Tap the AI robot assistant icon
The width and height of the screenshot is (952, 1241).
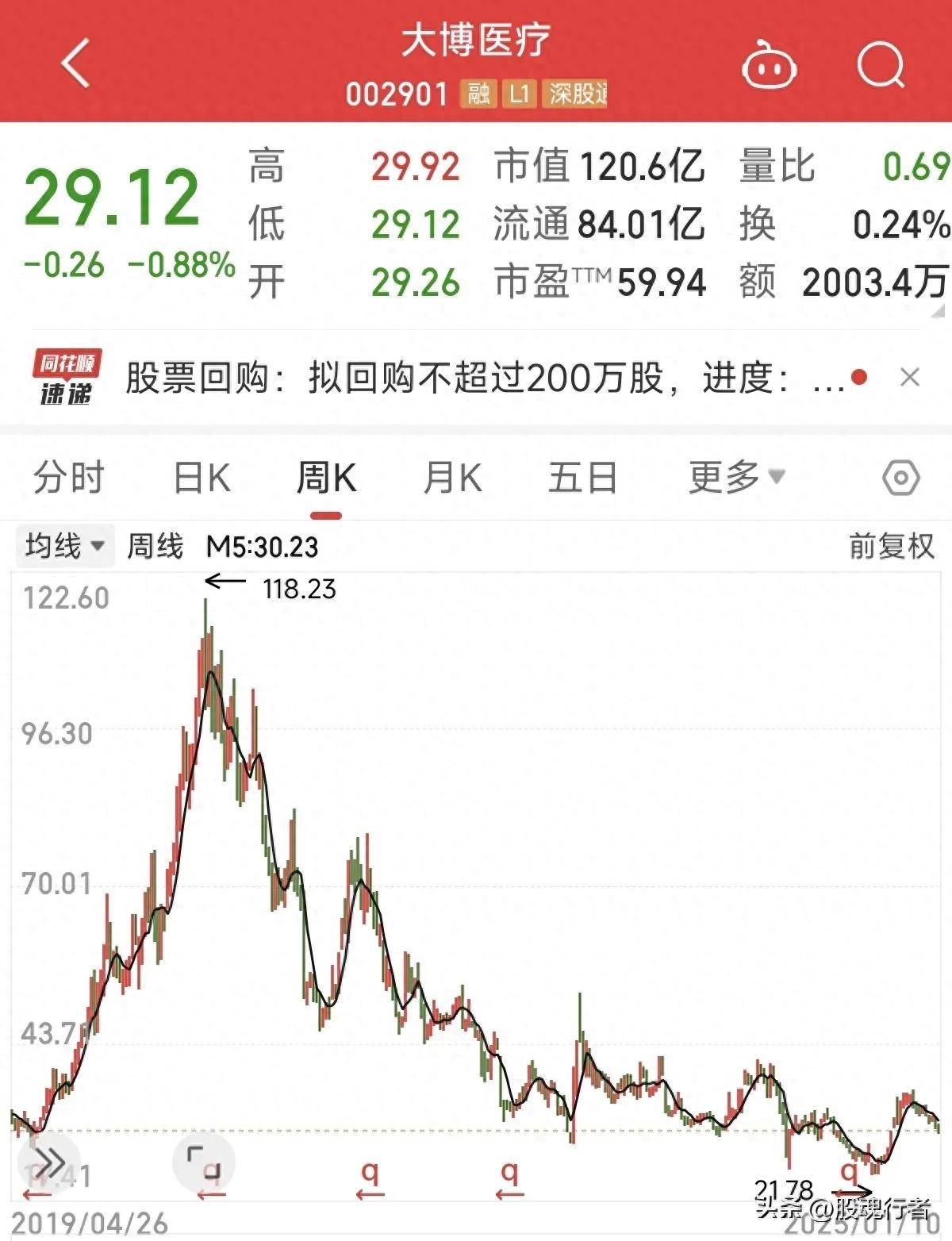768,65
